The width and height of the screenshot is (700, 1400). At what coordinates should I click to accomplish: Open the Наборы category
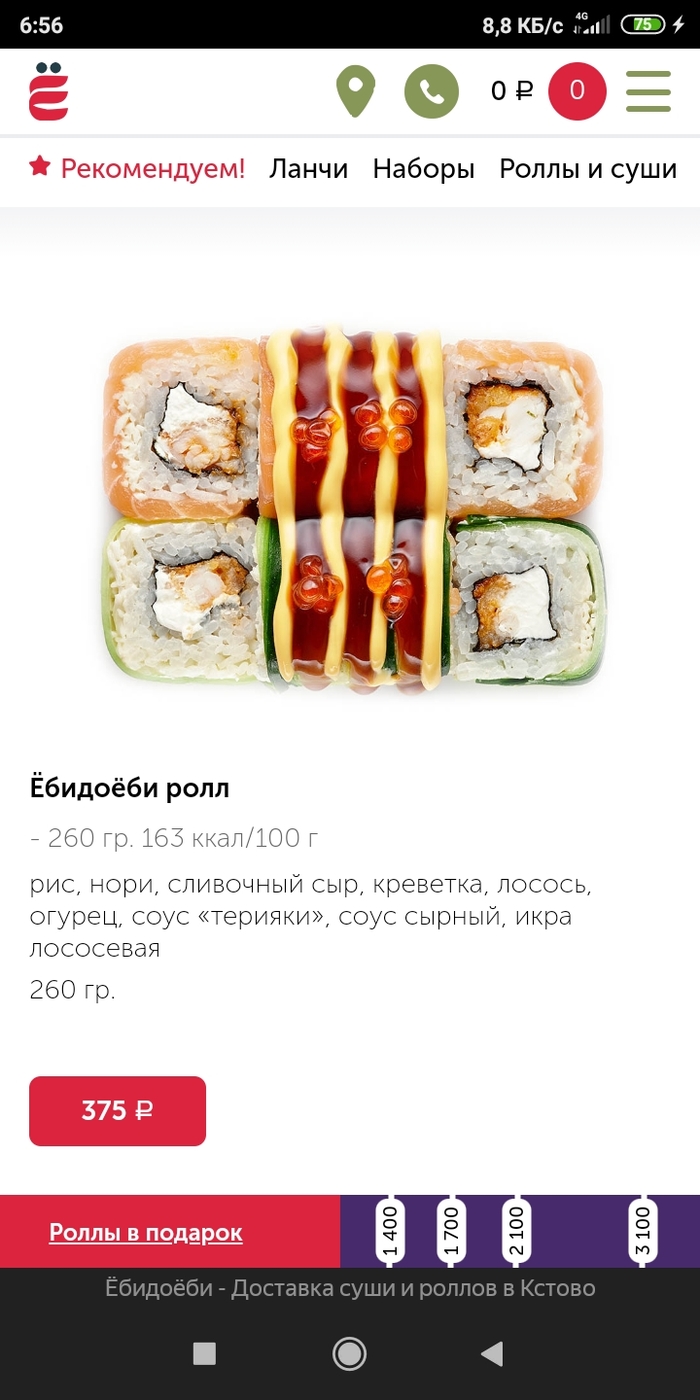tap(423, 169)
